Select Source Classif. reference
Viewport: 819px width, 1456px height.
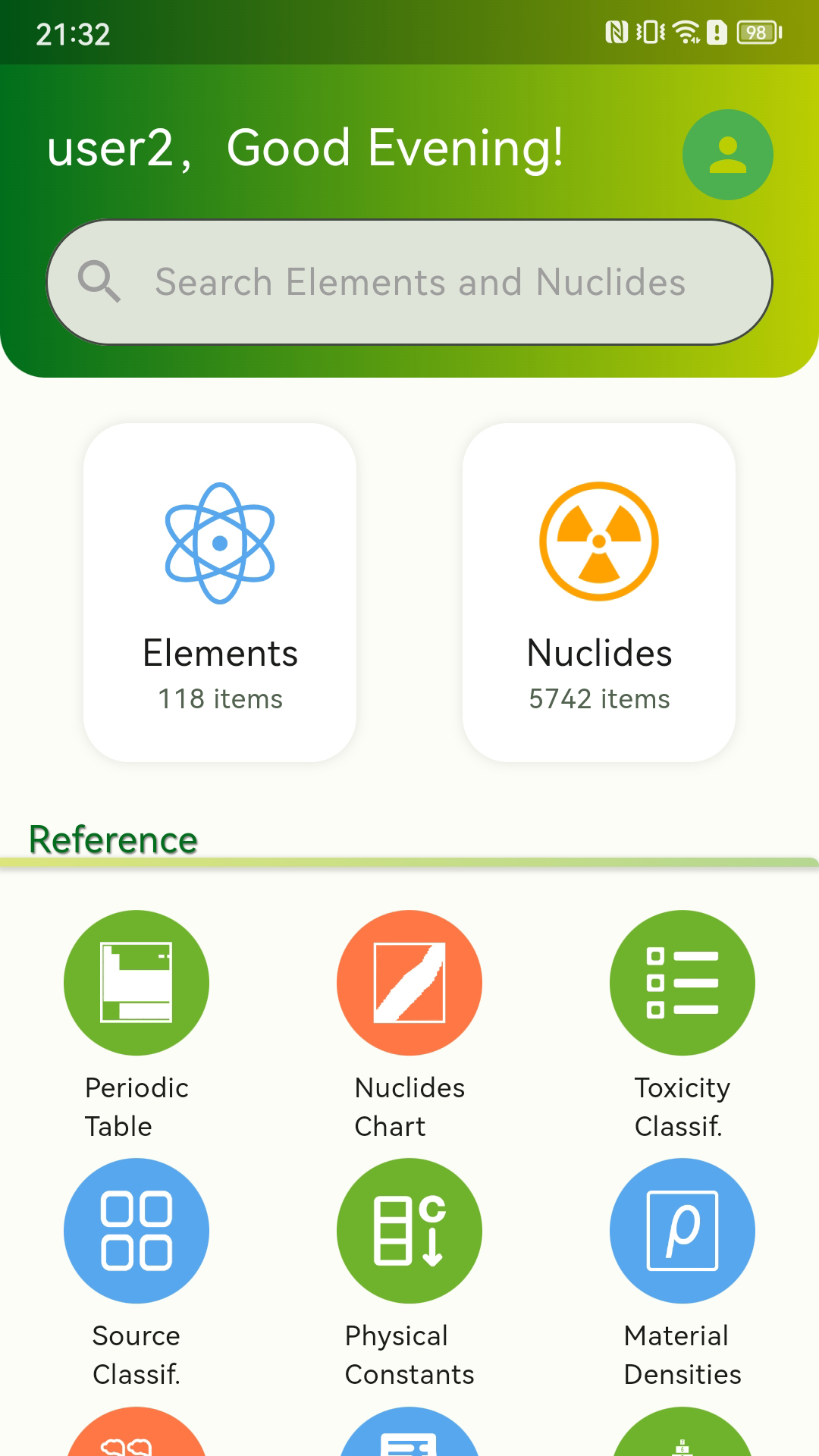pos(136,1231)
